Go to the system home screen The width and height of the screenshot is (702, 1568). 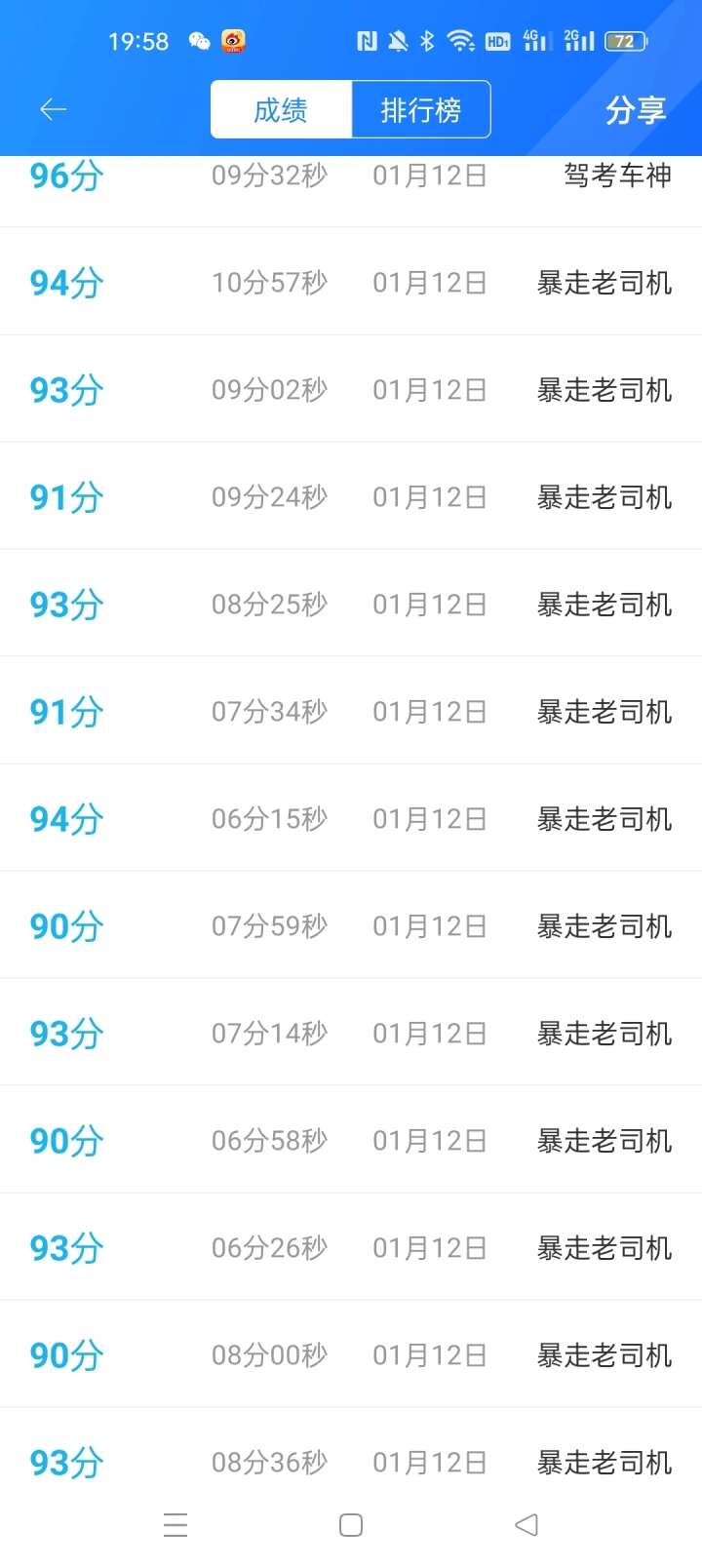pyautogui.click(x=351, y=1525)
